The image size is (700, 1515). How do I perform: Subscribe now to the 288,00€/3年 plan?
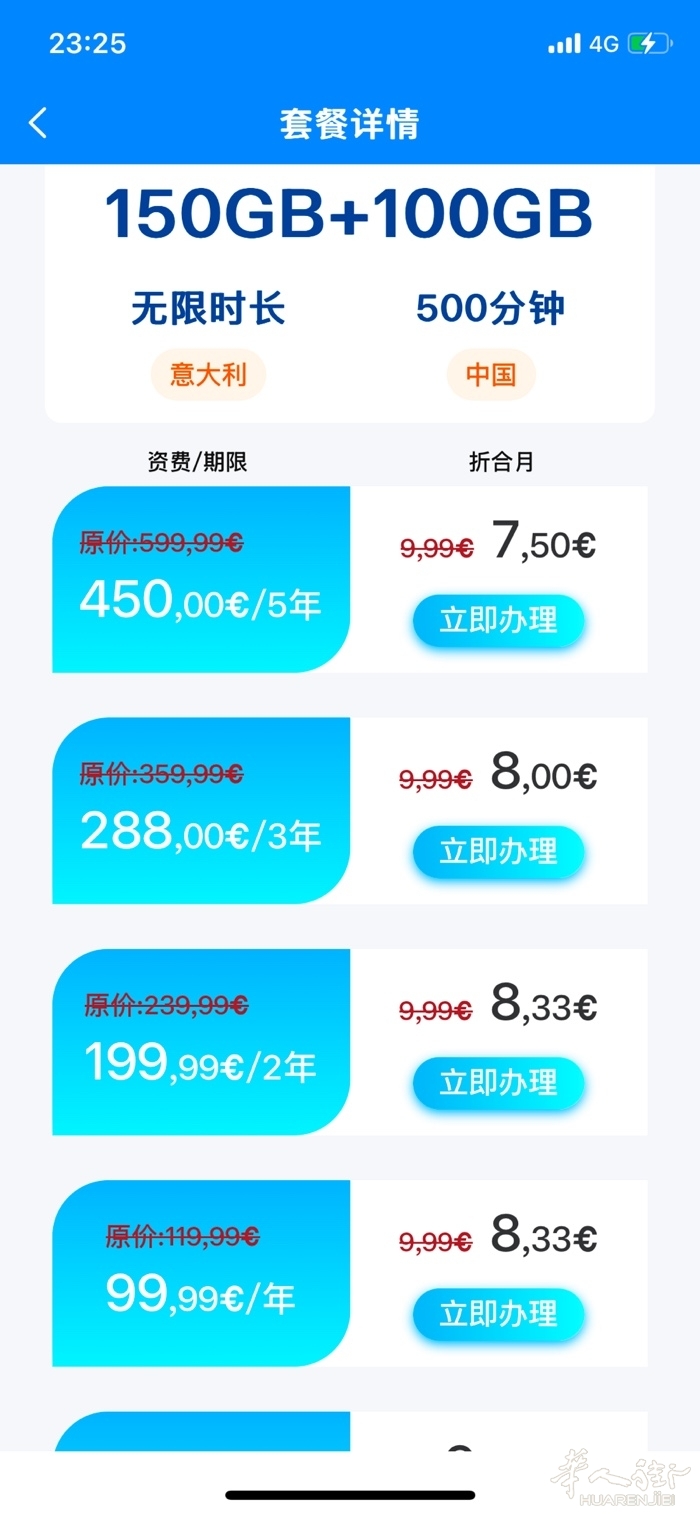pyautogui.click(x=498, y=852)
